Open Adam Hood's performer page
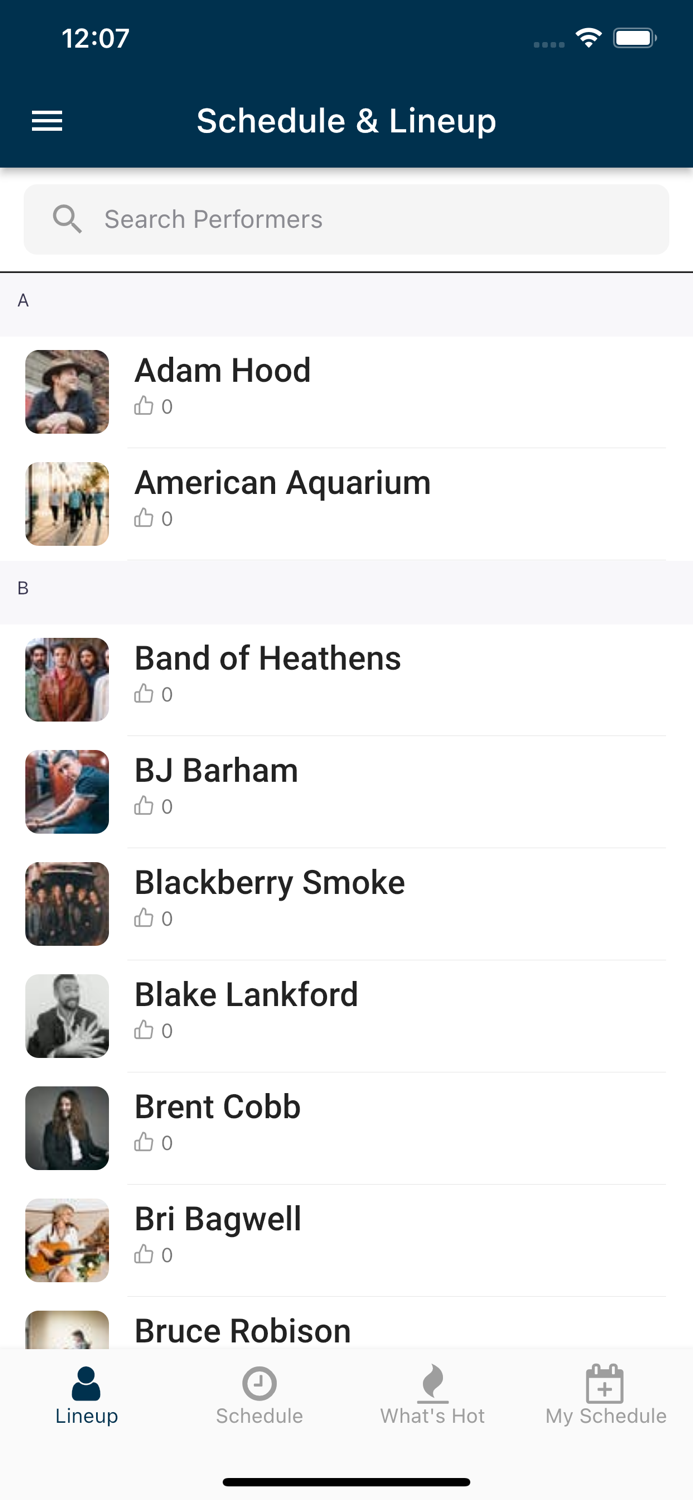The width and height of the screenshot is (693, 1500). click(346, 392)
